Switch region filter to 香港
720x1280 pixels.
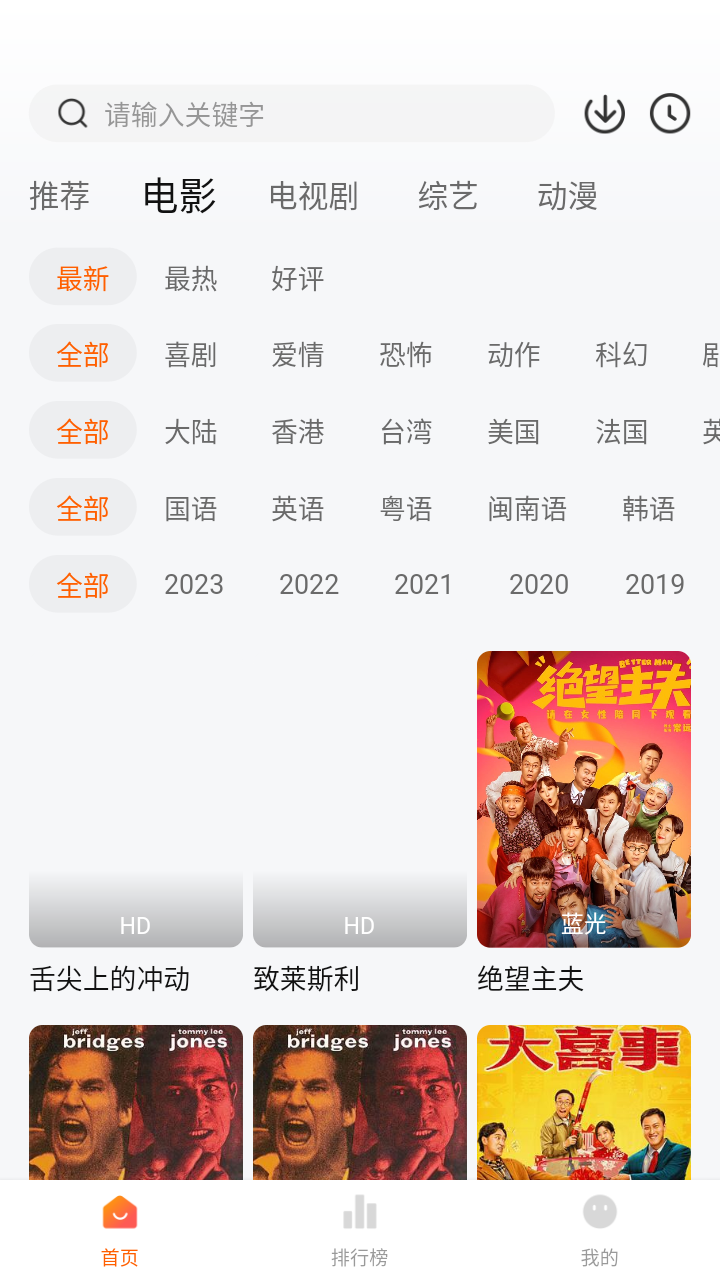297,431
